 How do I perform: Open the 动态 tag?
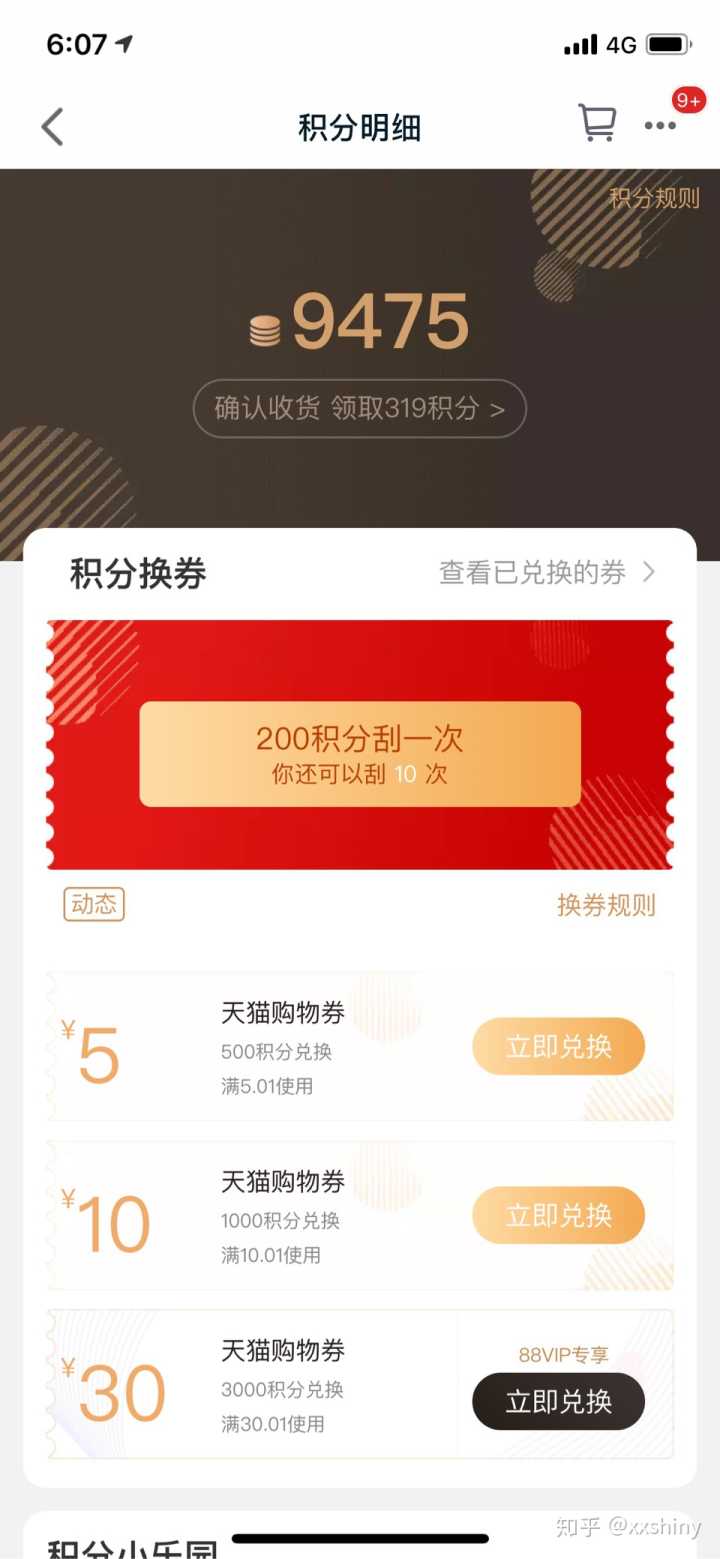94,905
